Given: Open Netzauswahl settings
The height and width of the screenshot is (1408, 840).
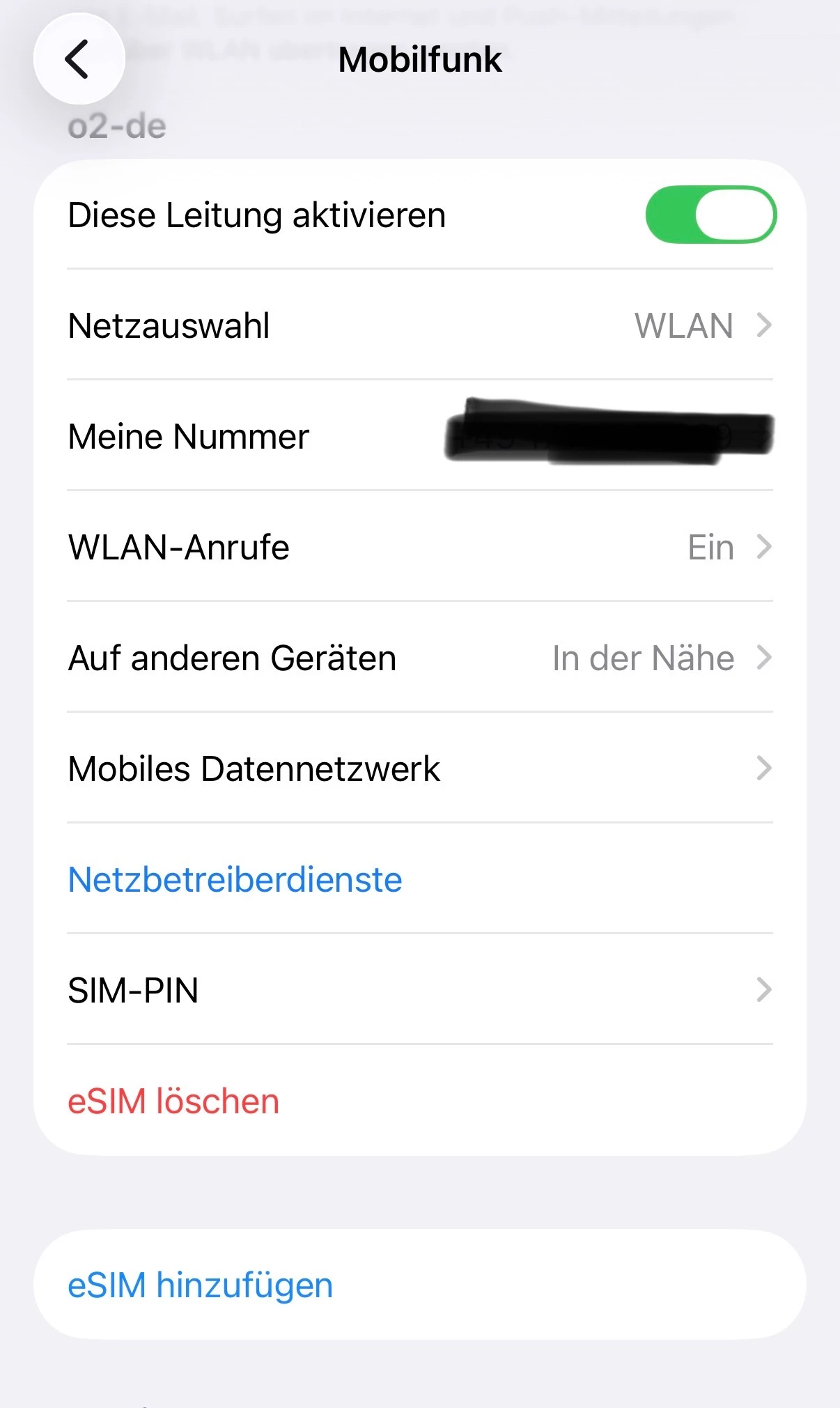Looking at the screenshot, I should (x=419, y=325).
